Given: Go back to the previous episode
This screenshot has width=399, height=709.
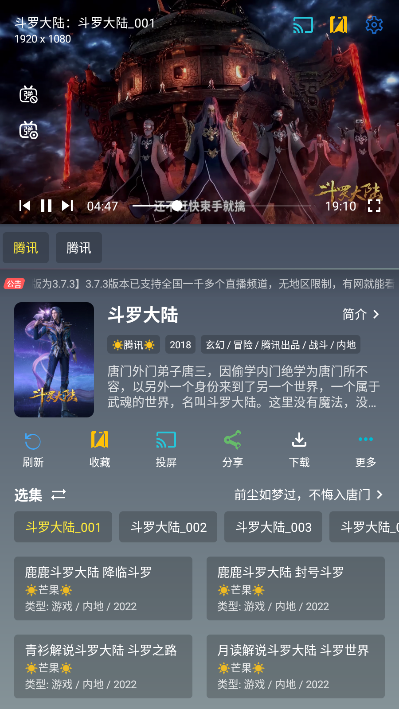Looking at the screenshot, I should coord(24,206).
